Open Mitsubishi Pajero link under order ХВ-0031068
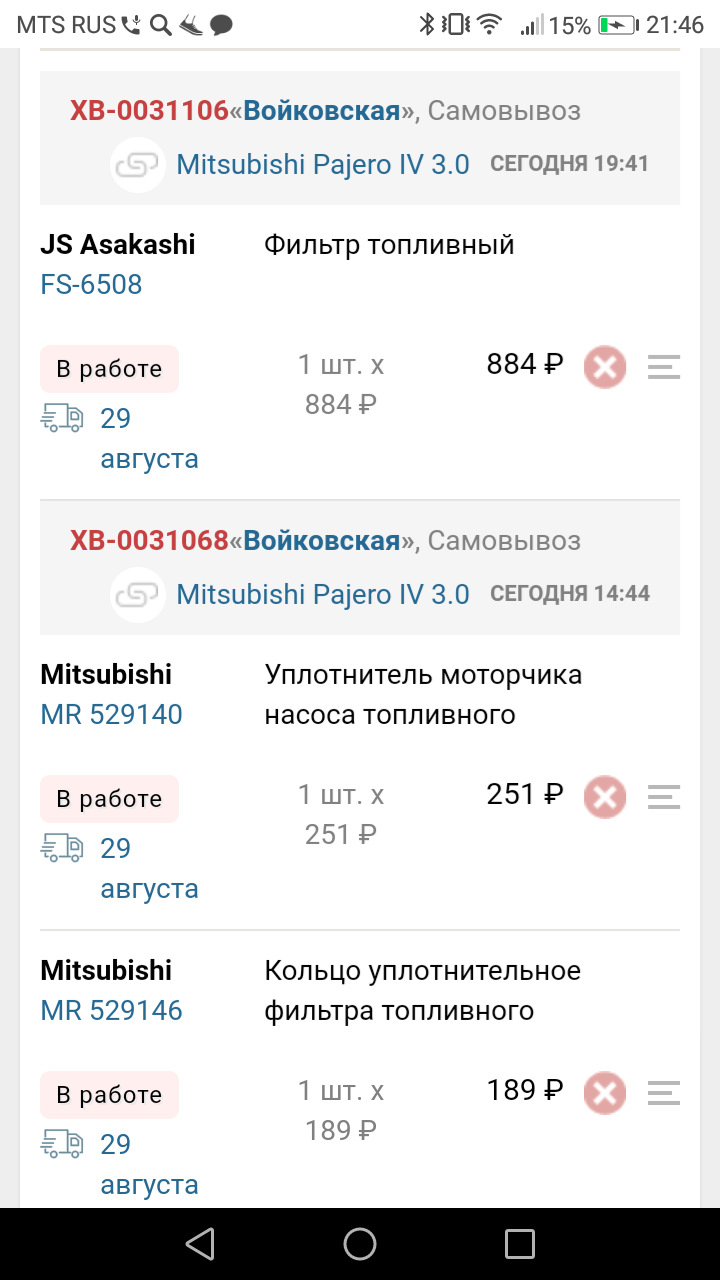This screenshot has width=720, height=1280. tap(323, 595)
